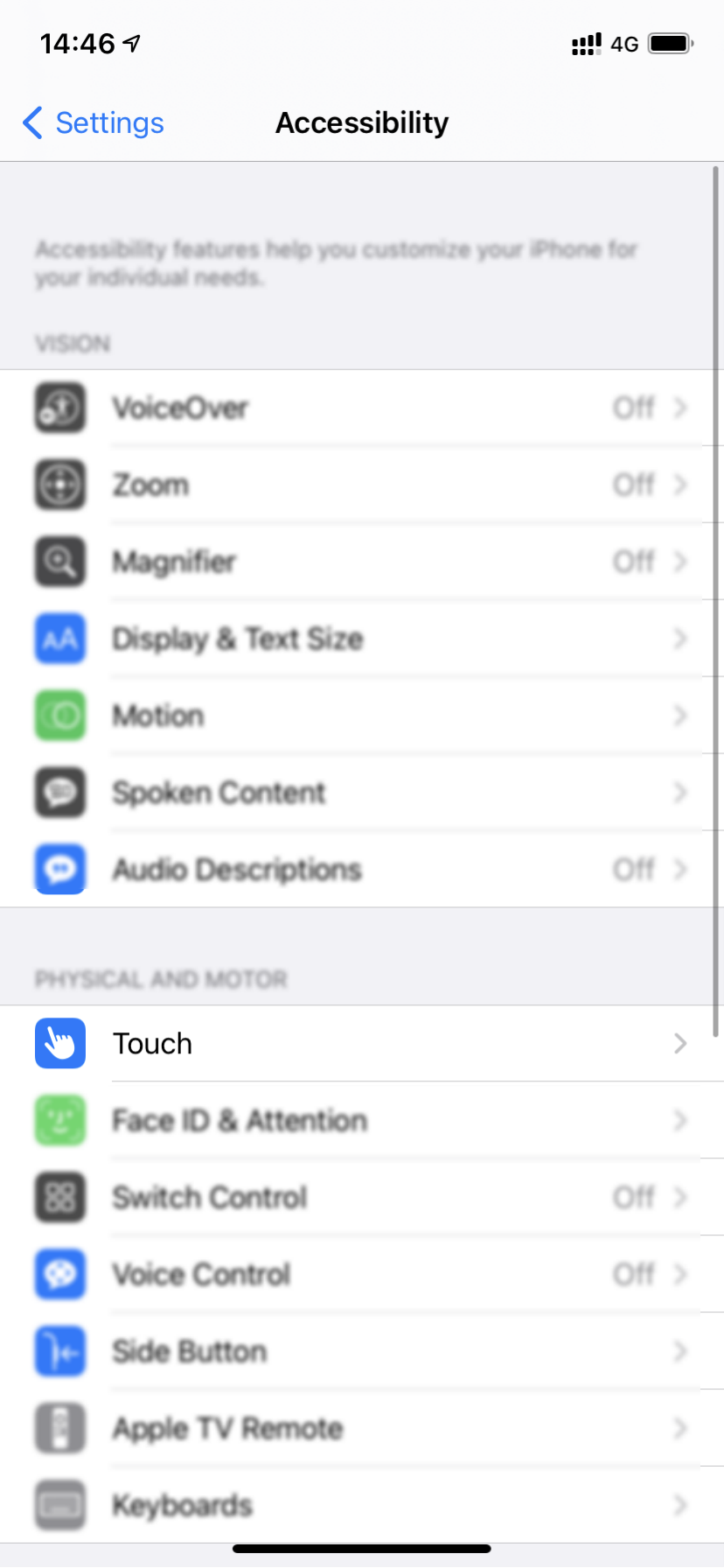Open Face ID & Attention
This screenshot has height=1568, width=724.
pos(362,1120)
